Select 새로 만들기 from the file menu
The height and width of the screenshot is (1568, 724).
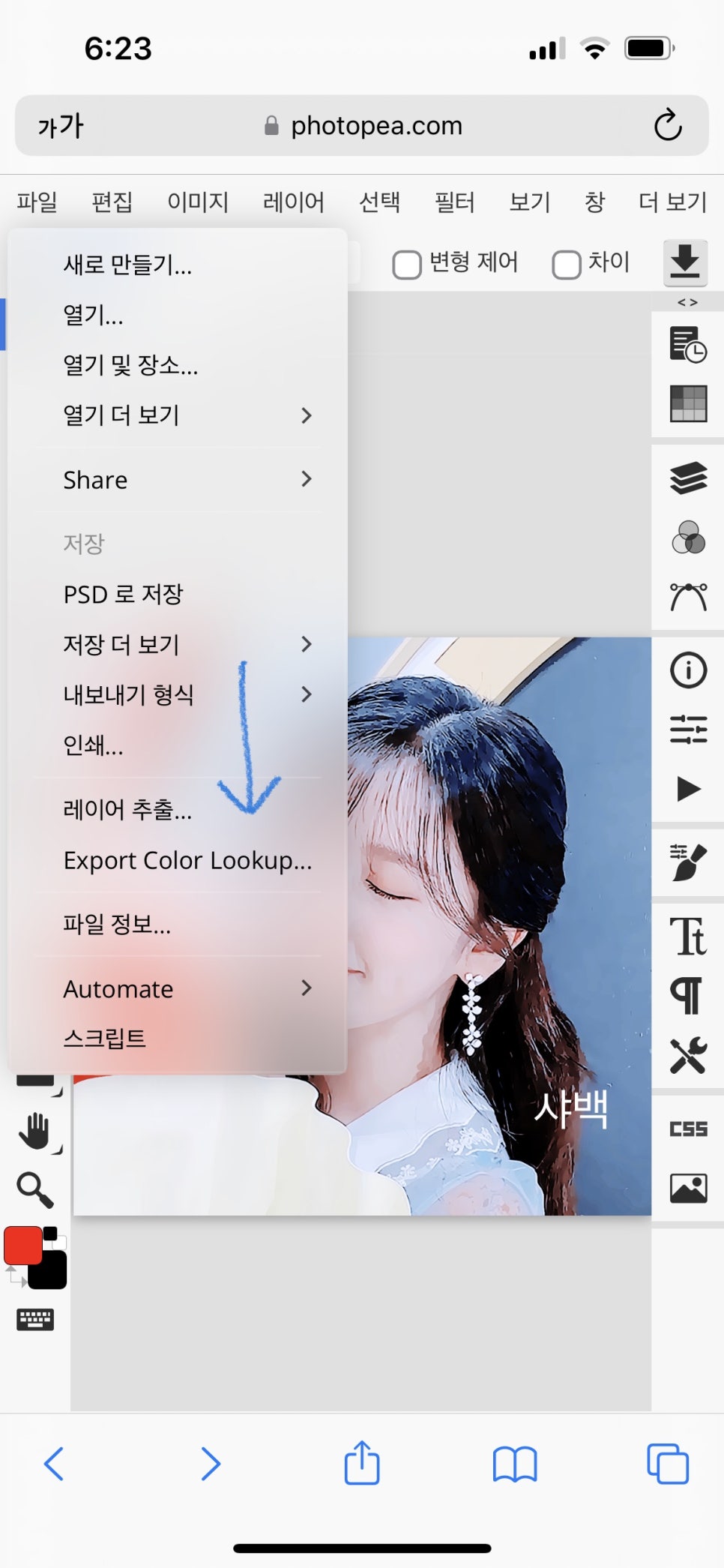127,265
